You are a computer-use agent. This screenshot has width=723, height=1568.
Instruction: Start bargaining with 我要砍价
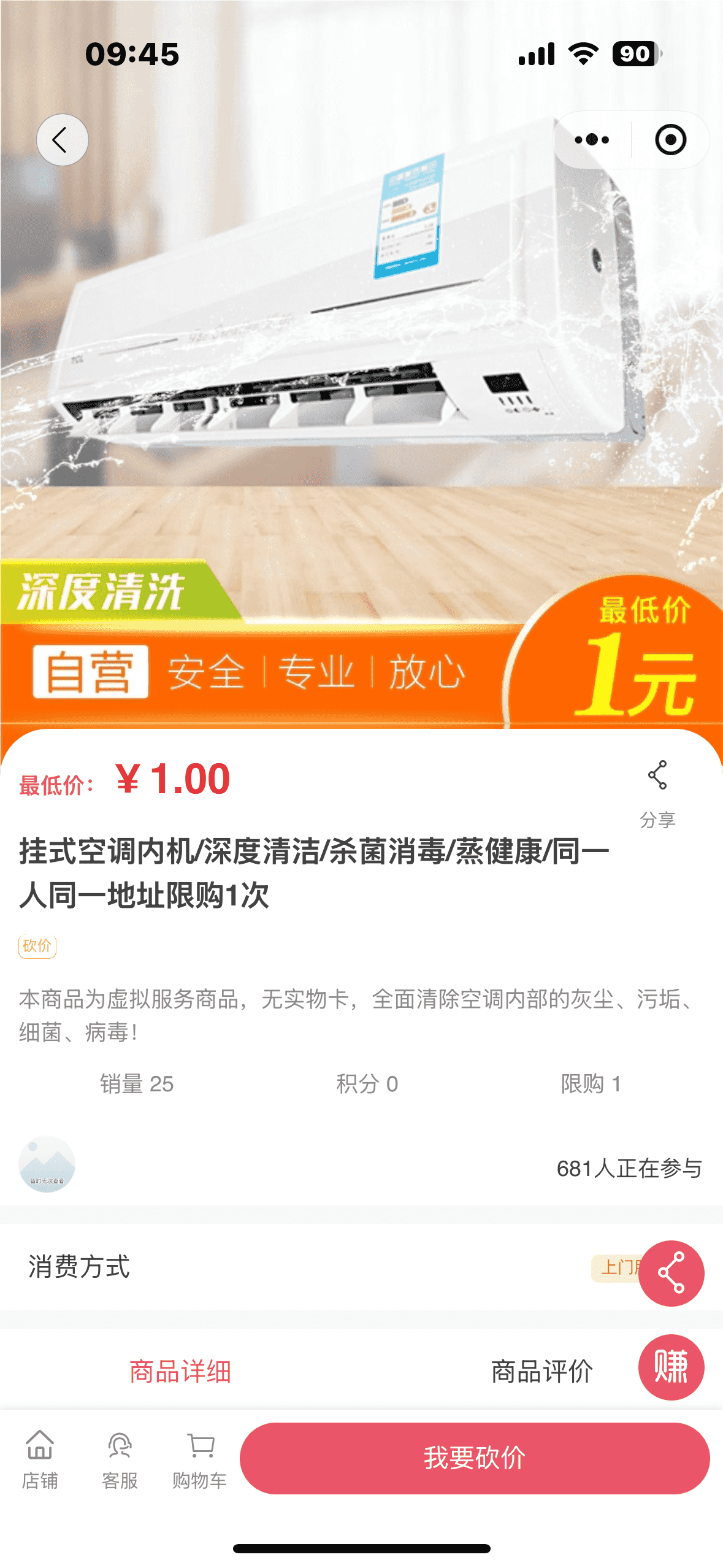coord(474,1458)
